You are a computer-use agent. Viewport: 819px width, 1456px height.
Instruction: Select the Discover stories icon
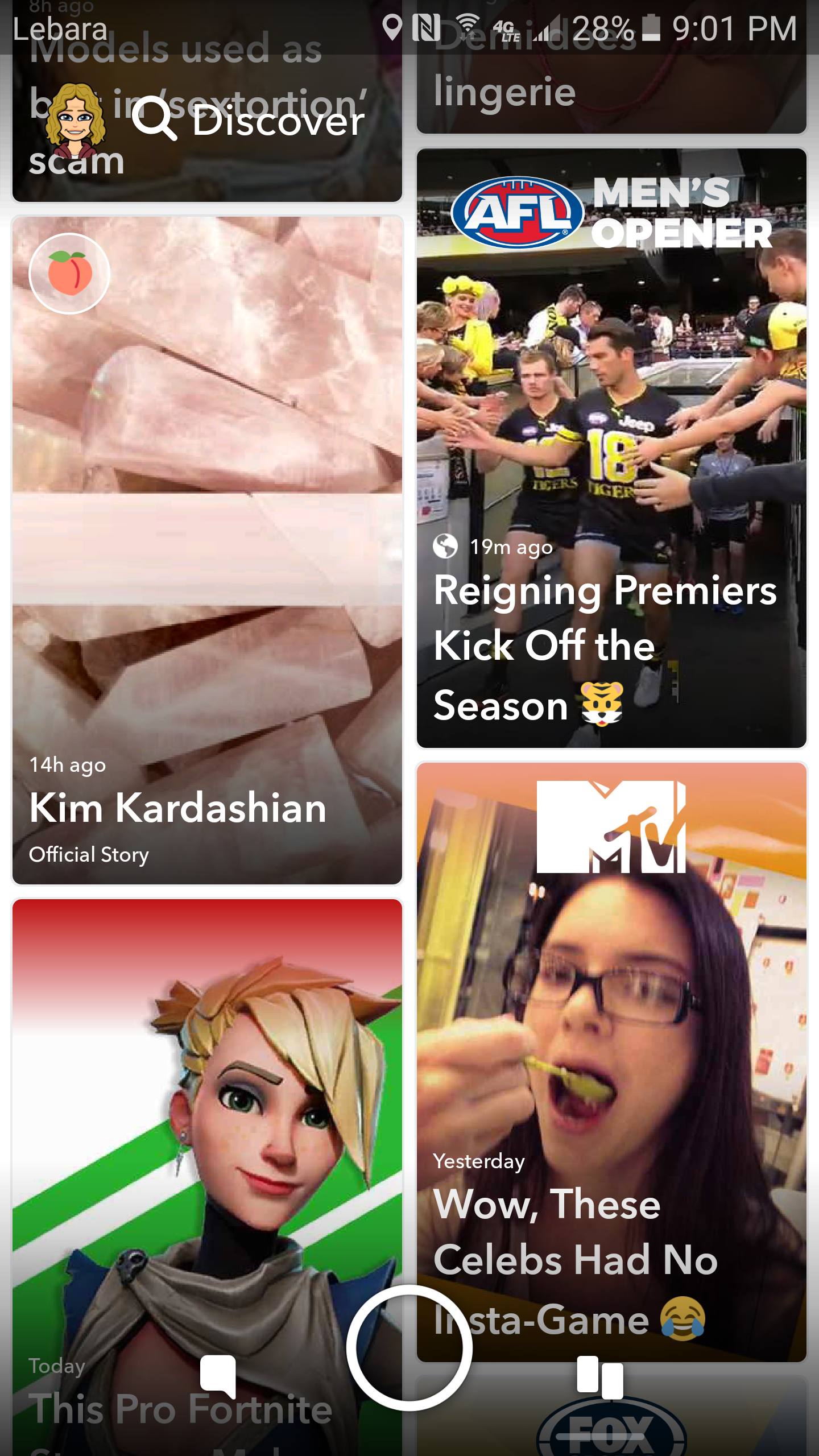point(599,1376)
